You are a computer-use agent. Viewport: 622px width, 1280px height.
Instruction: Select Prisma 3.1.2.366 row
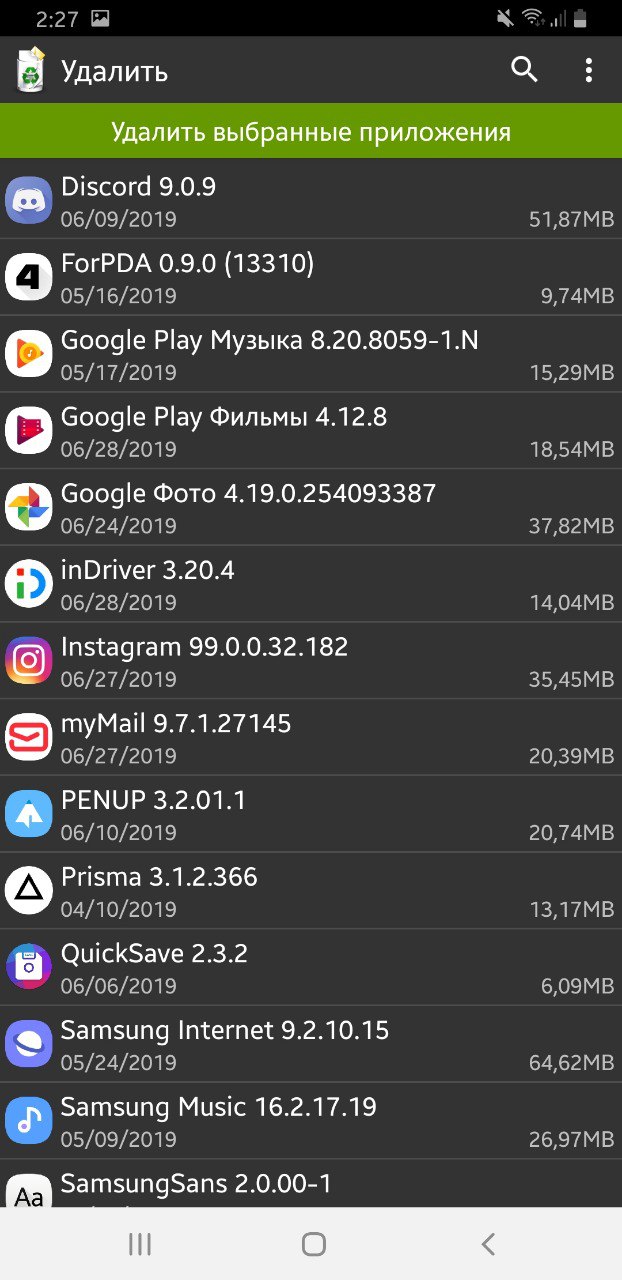[x=311, y=891]
